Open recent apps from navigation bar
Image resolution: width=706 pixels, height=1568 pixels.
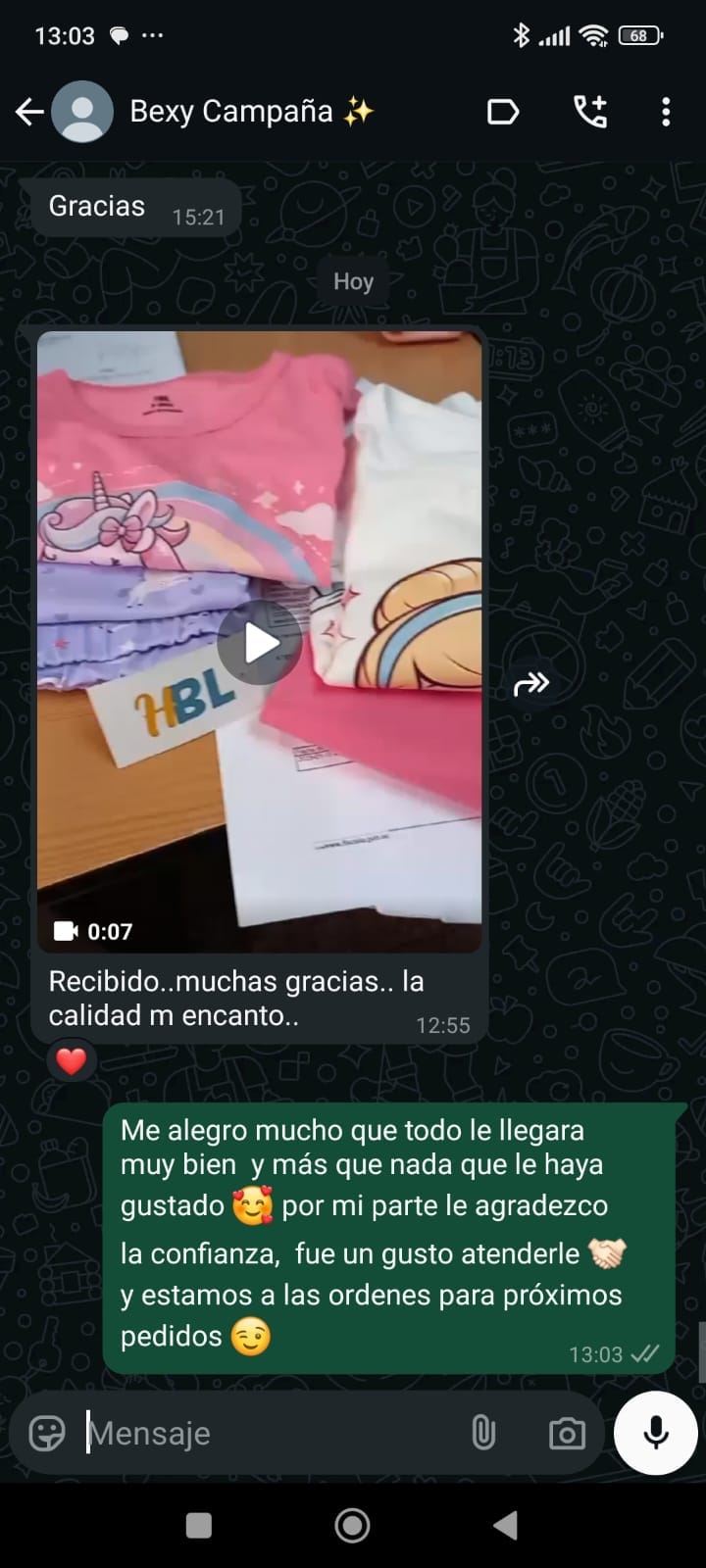pyautogui.click(x=199, y=1525)
